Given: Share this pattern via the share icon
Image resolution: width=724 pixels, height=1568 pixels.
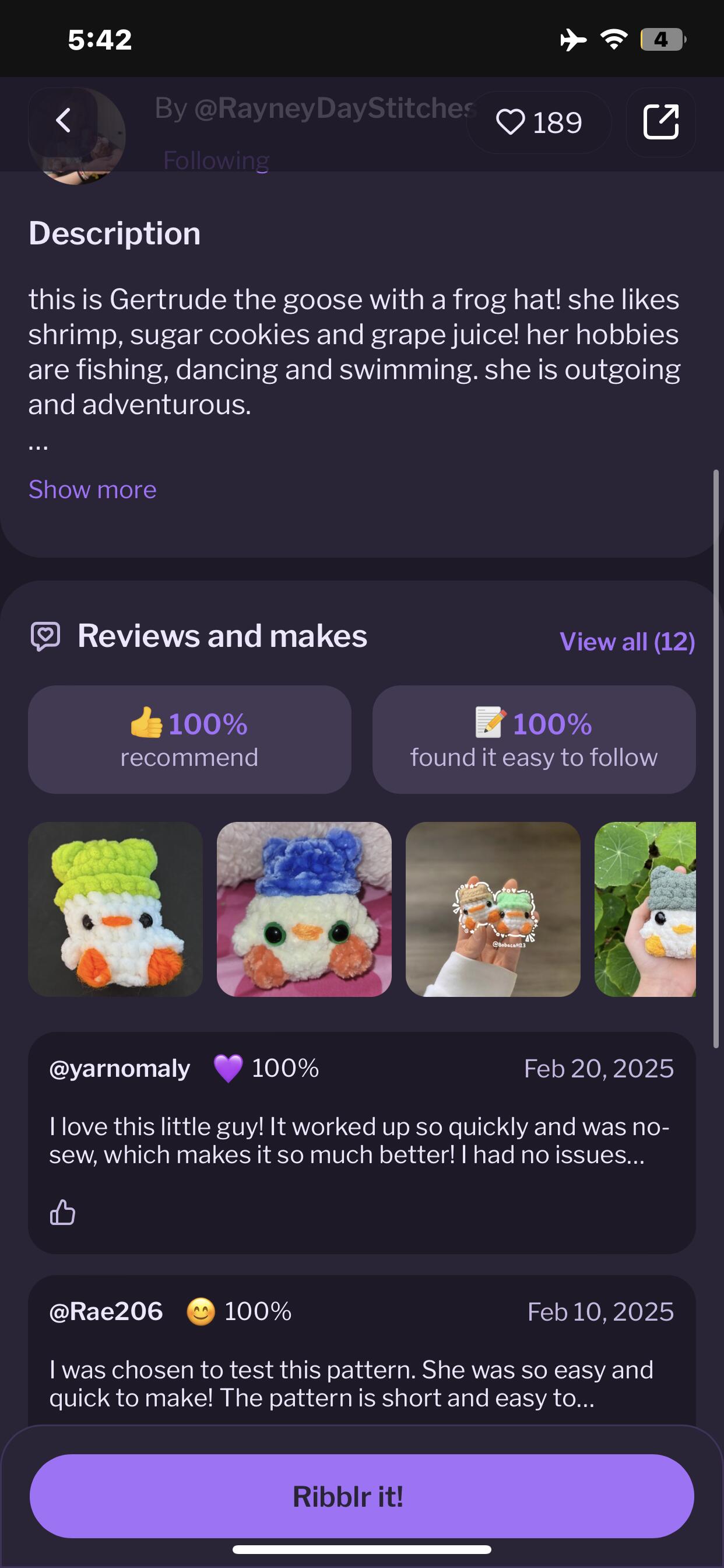Looking at the screenshot, I should pos(660,123).
